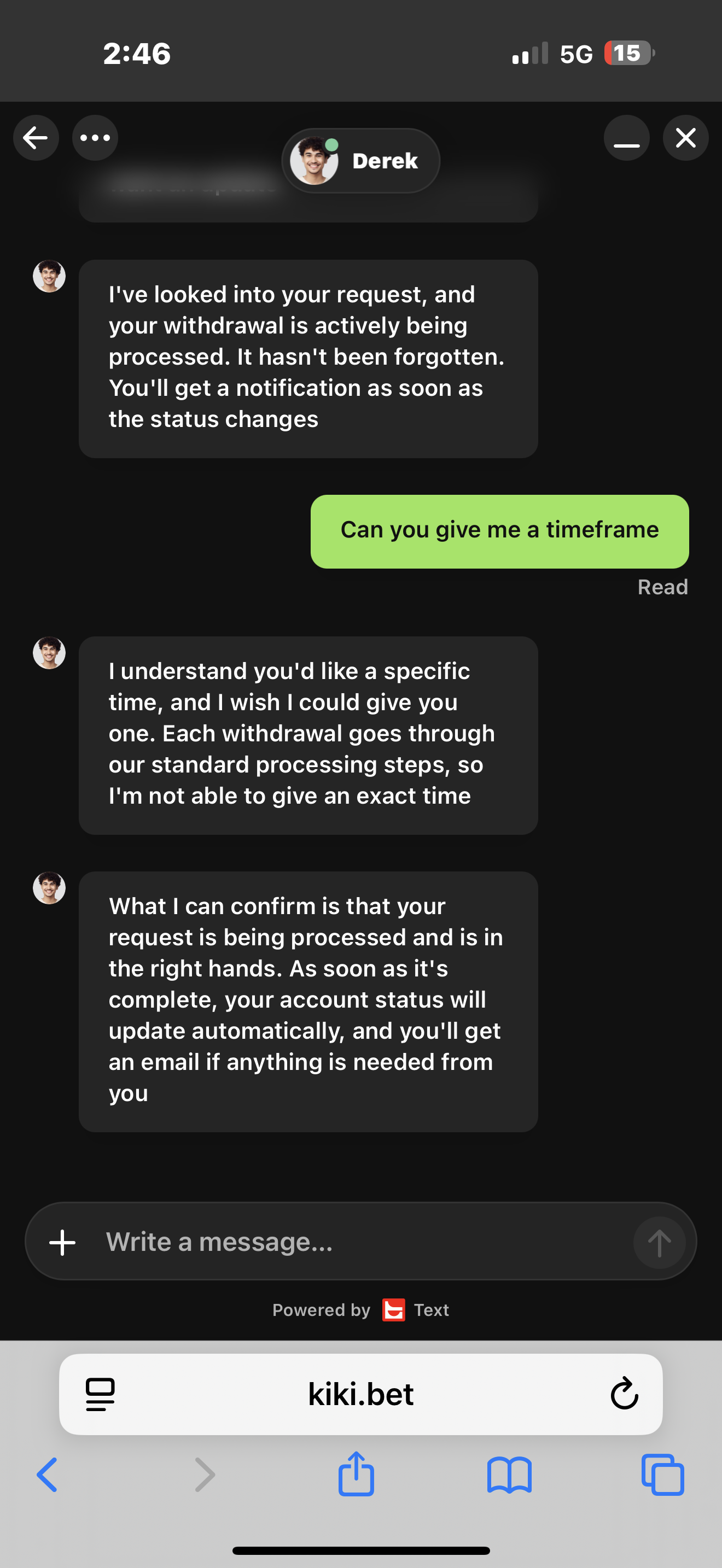Screen dimensions: 722x1568
Task: Share this page from the Safari toolbar
Action: click(x=356, y=1473)
